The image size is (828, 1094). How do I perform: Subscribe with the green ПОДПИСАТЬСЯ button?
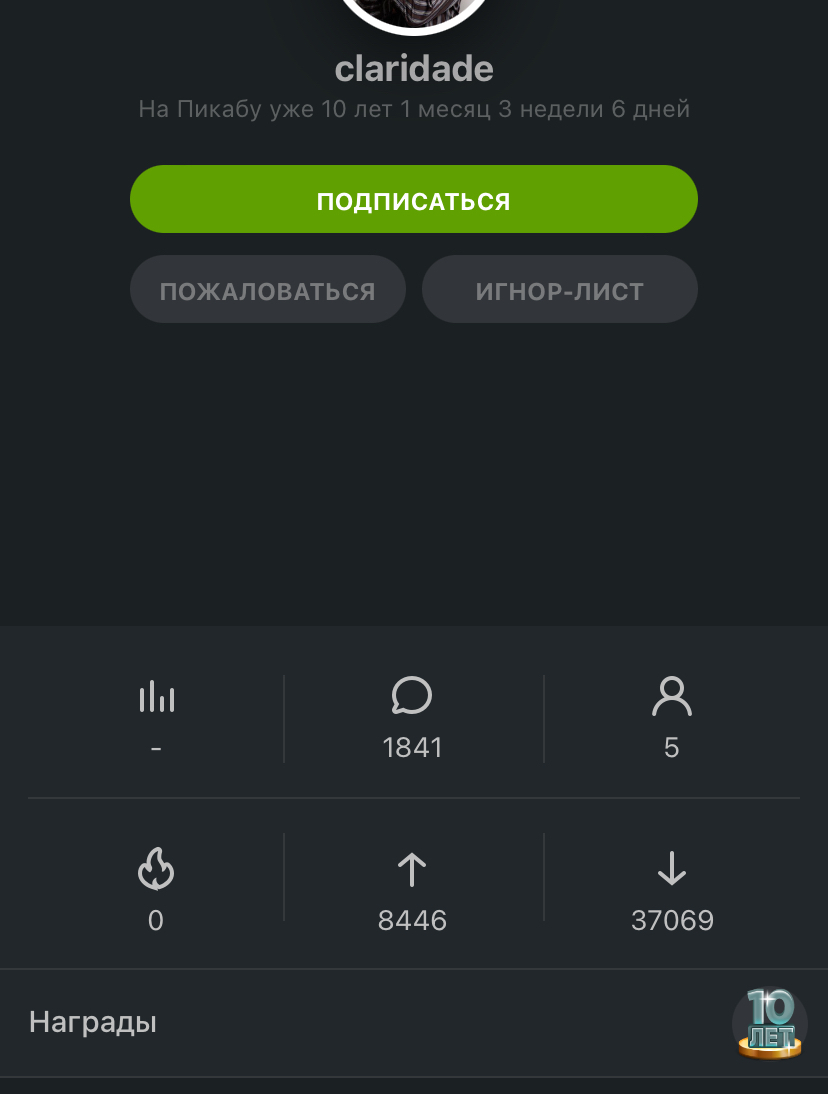[413, 200]
